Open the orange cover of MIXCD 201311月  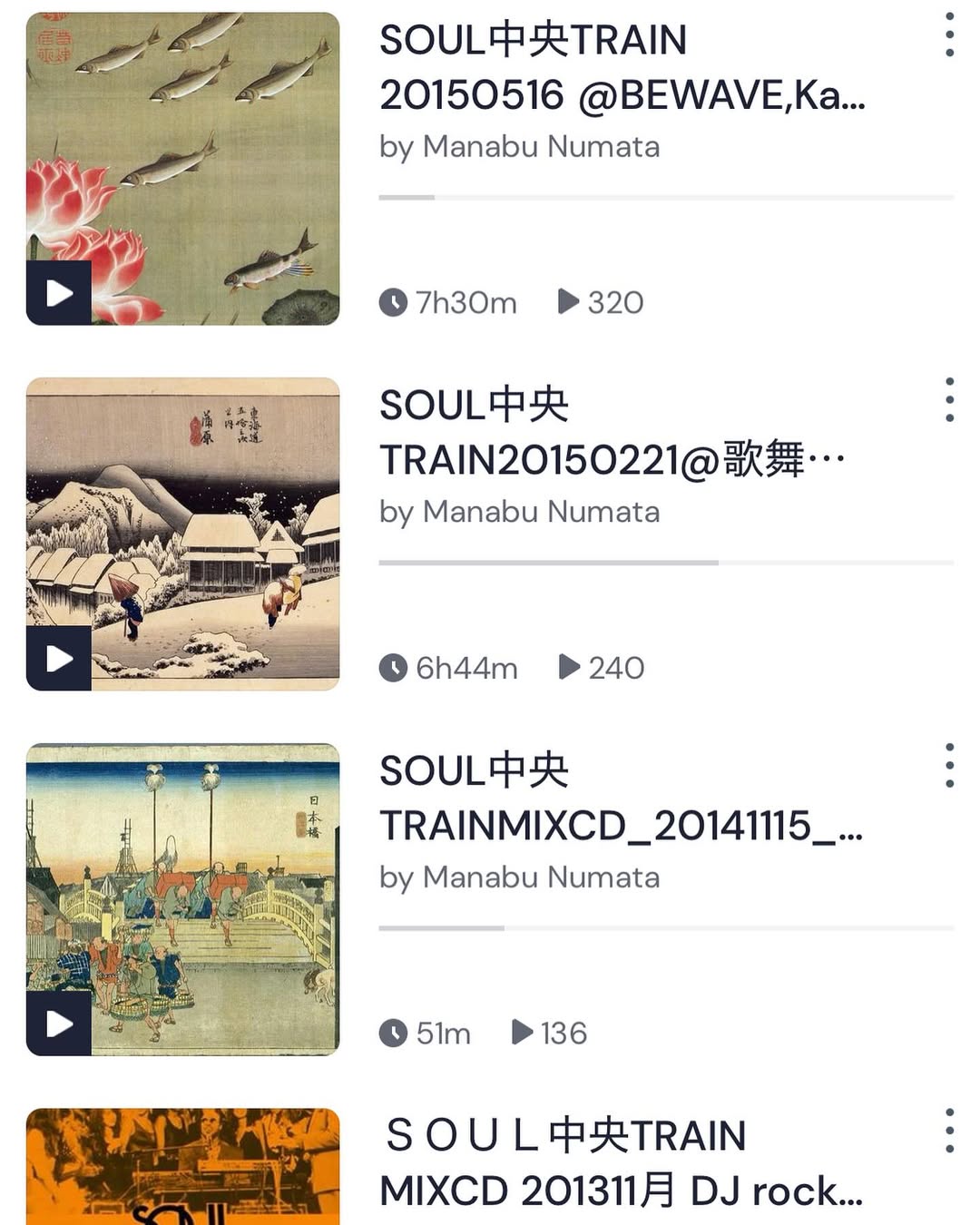(x=182, y=1166)
